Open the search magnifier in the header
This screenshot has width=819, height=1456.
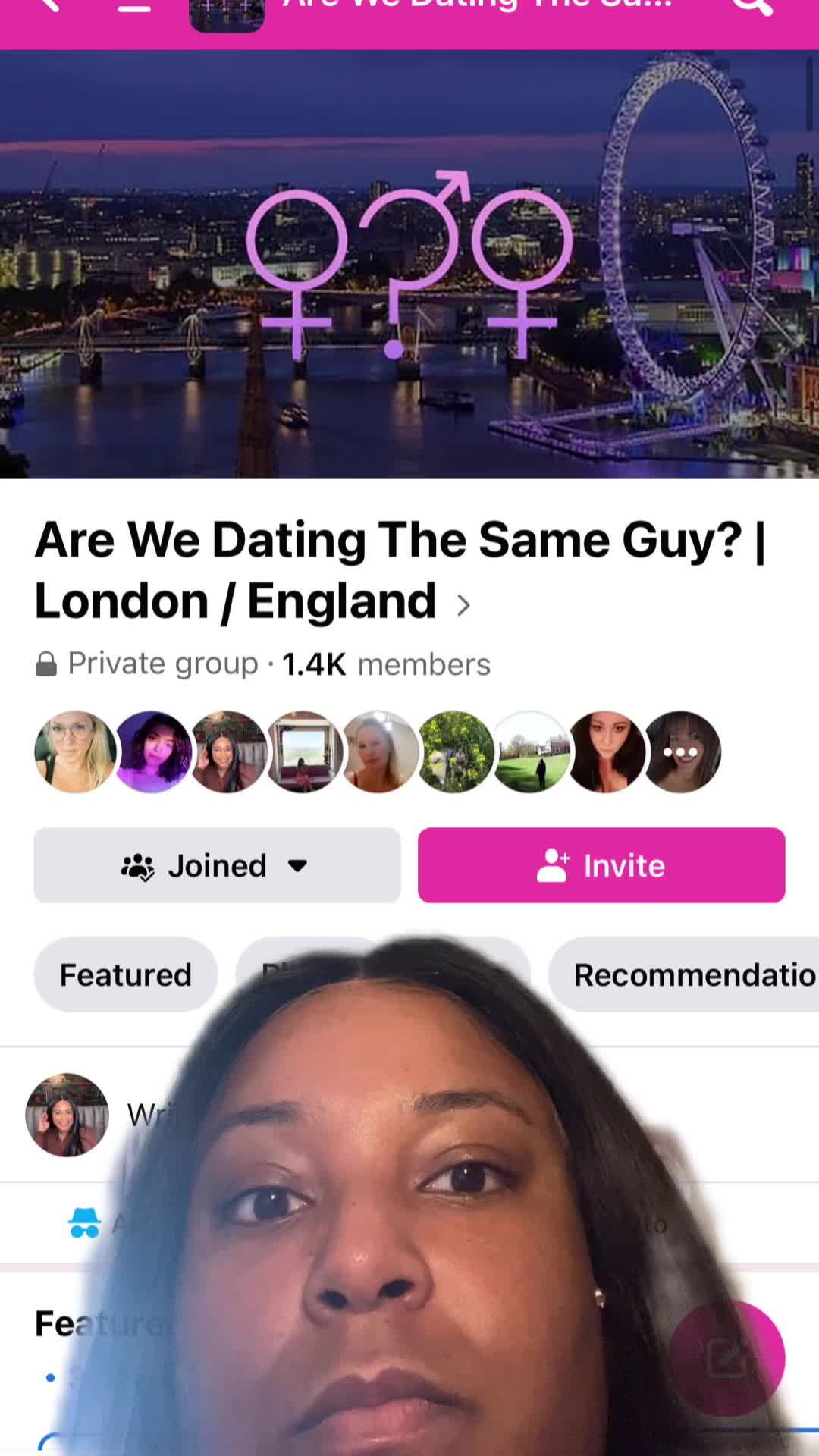(x=751, y=6)
